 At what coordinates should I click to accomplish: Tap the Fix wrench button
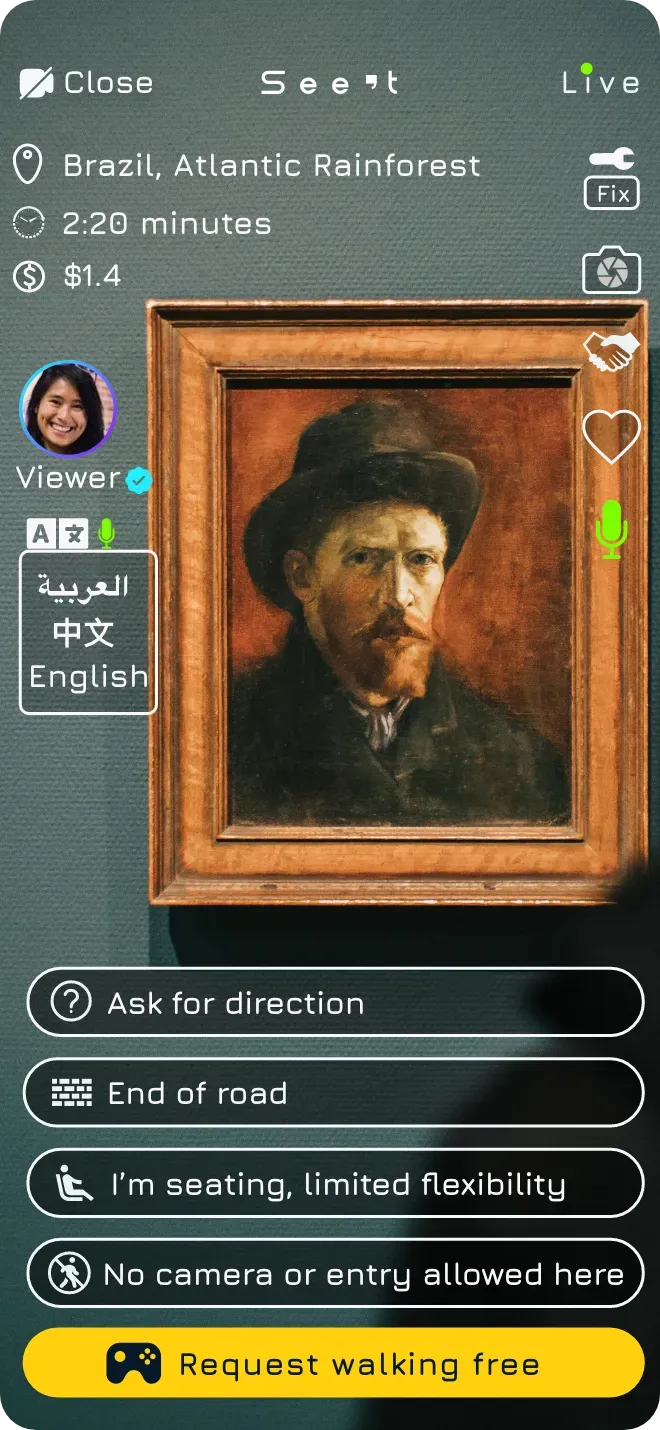(611, 179)
